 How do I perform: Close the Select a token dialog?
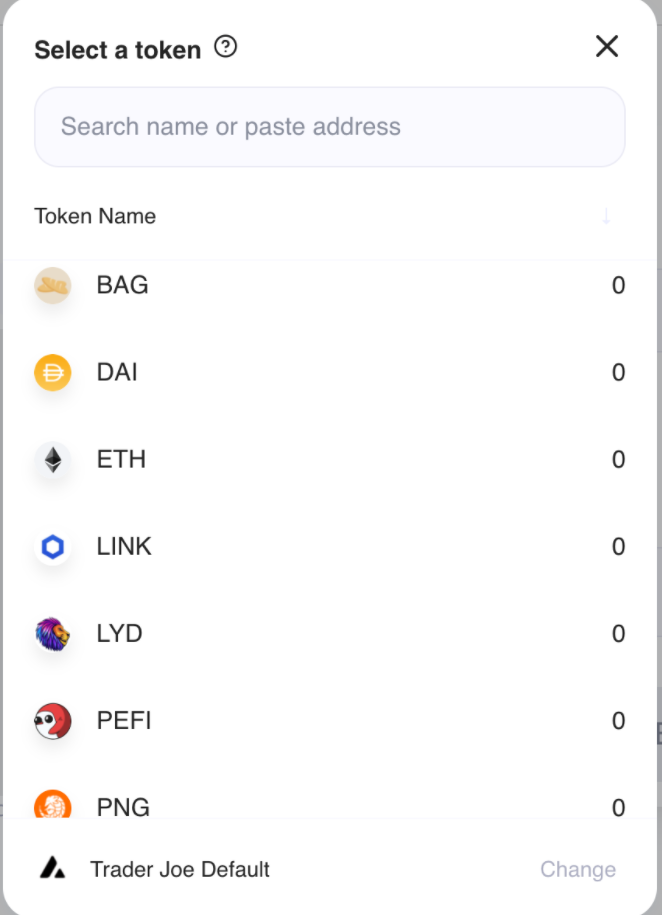(607, 46)
